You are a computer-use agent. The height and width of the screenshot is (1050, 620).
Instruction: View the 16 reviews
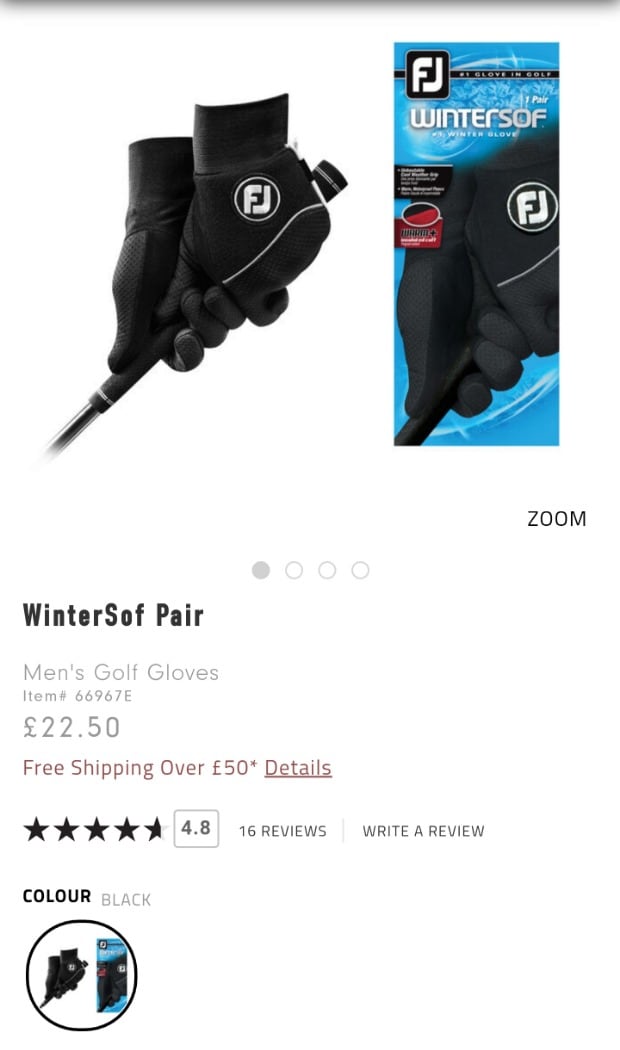click(x=282, y=831)
